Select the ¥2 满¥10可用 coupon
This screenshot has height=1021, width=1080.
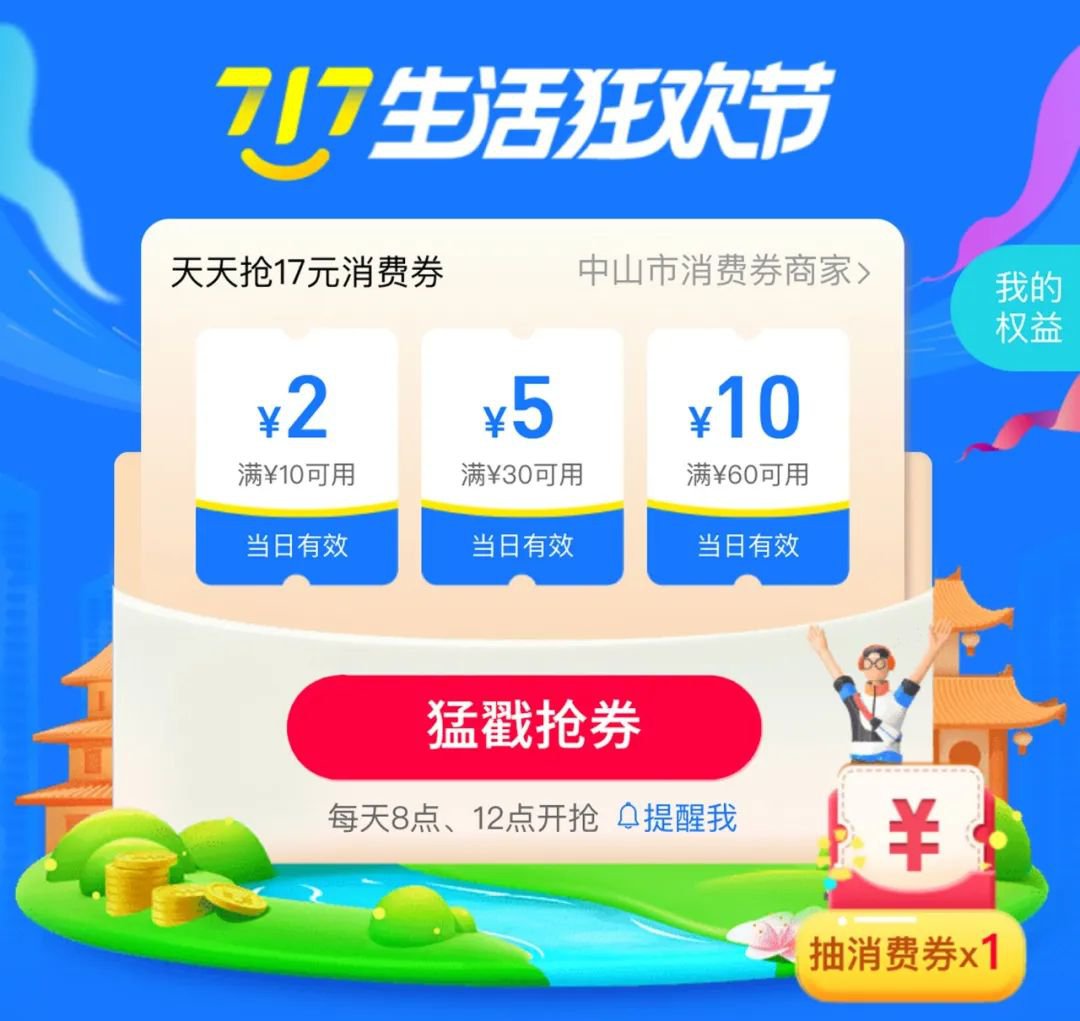click(x=296, y=456)
